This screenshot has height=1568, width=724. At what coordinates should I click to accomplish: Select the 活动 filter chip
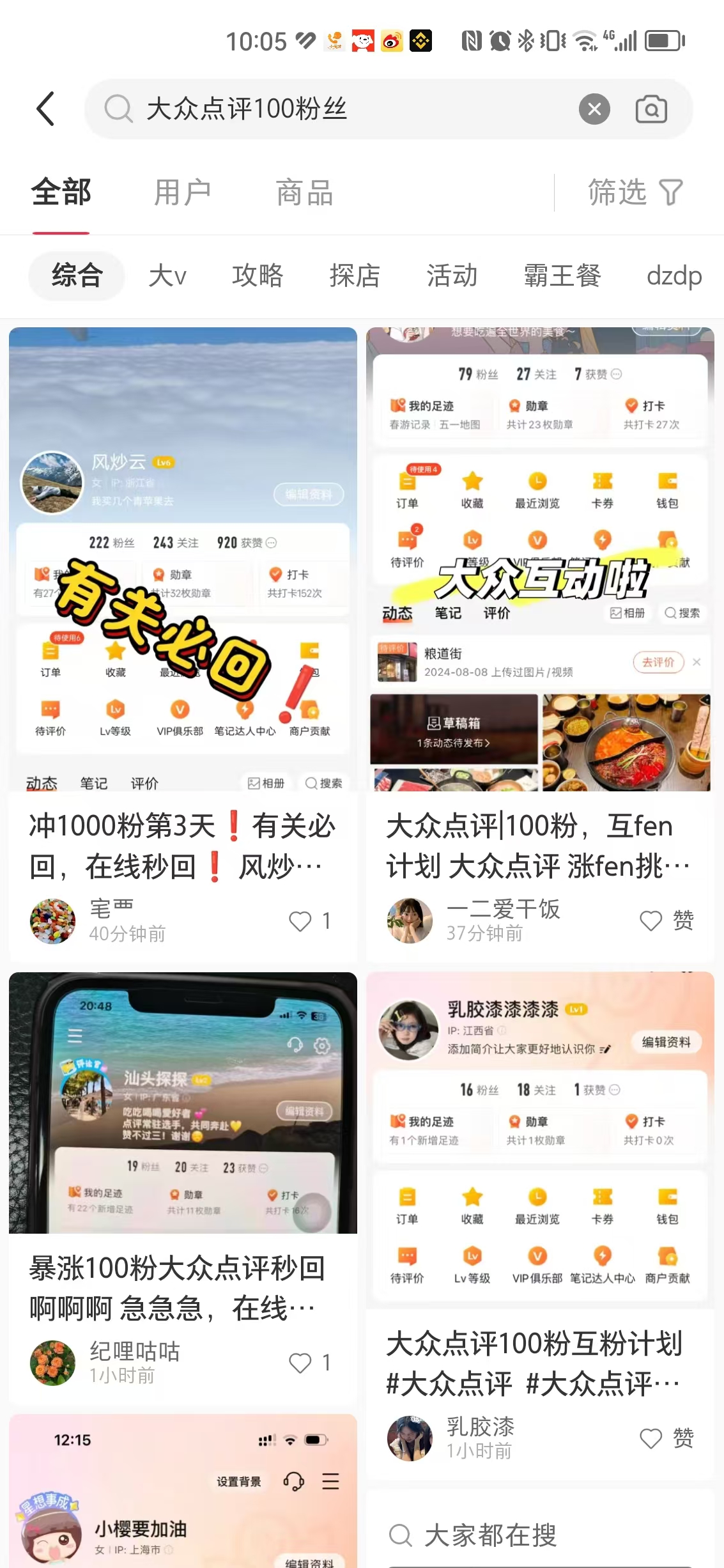coord(452,276)
